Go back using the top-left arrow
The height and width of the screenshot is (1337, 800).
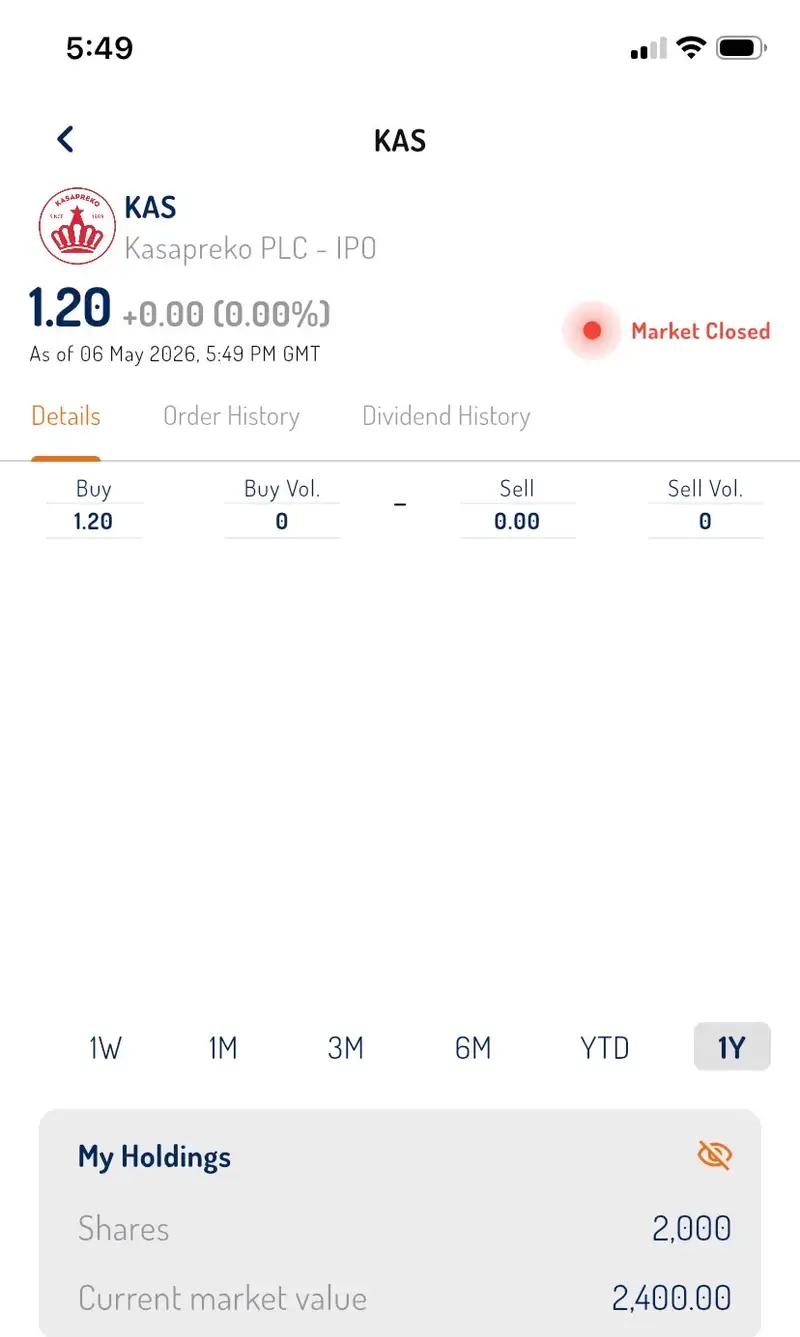(x=66, y=139)
